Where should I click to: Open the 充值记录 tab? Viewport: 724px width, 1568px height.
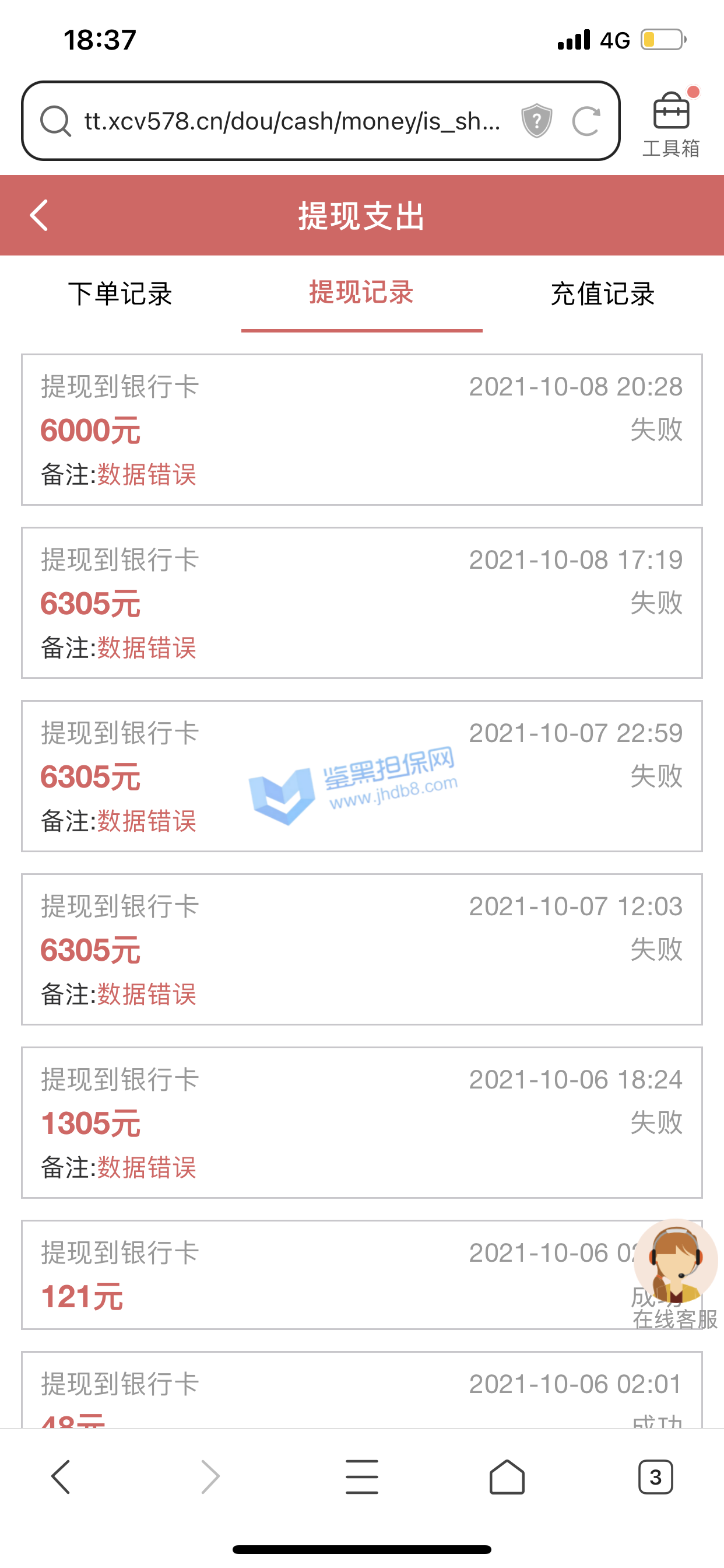(x=602, y=293)
